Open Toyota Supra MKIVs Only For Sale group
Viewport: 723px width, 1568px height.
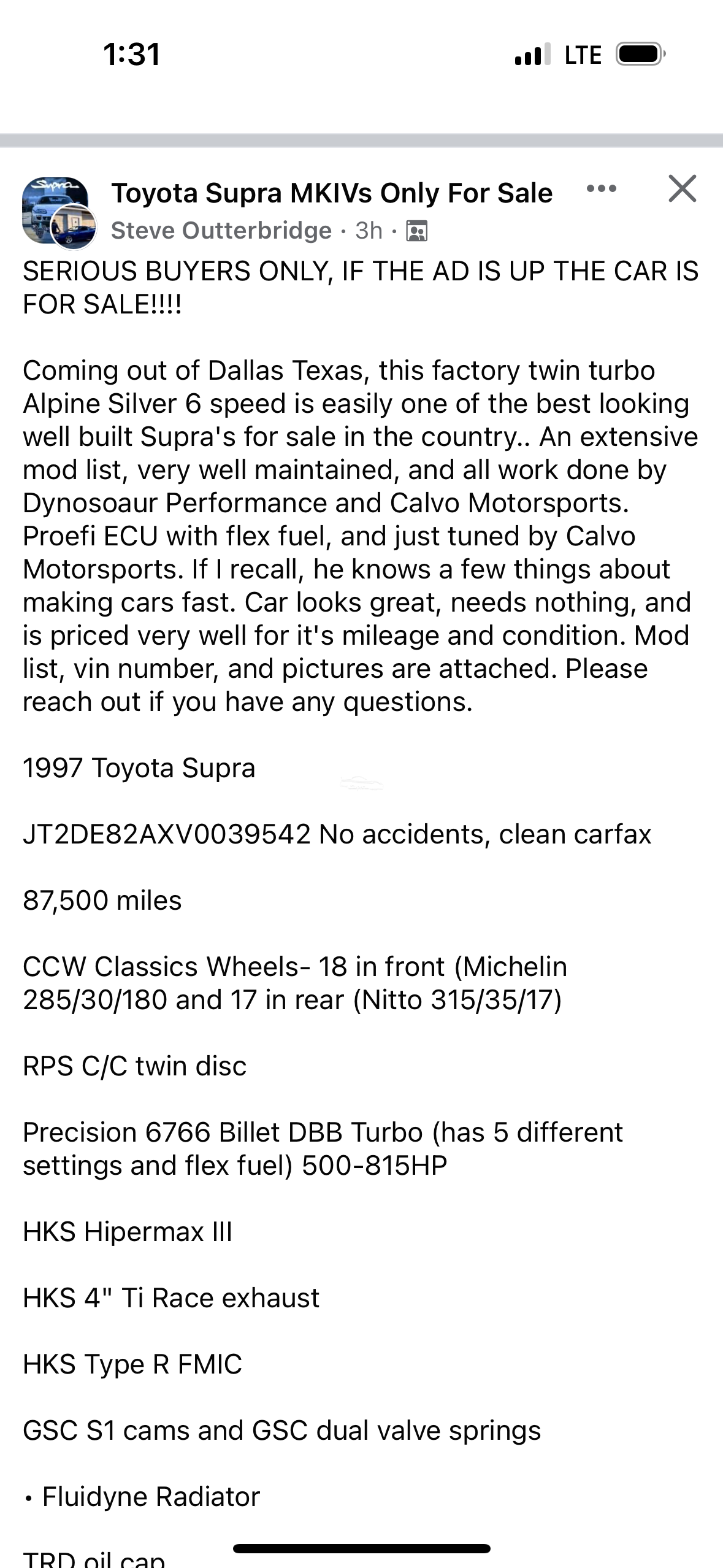[x=332, y=193]
